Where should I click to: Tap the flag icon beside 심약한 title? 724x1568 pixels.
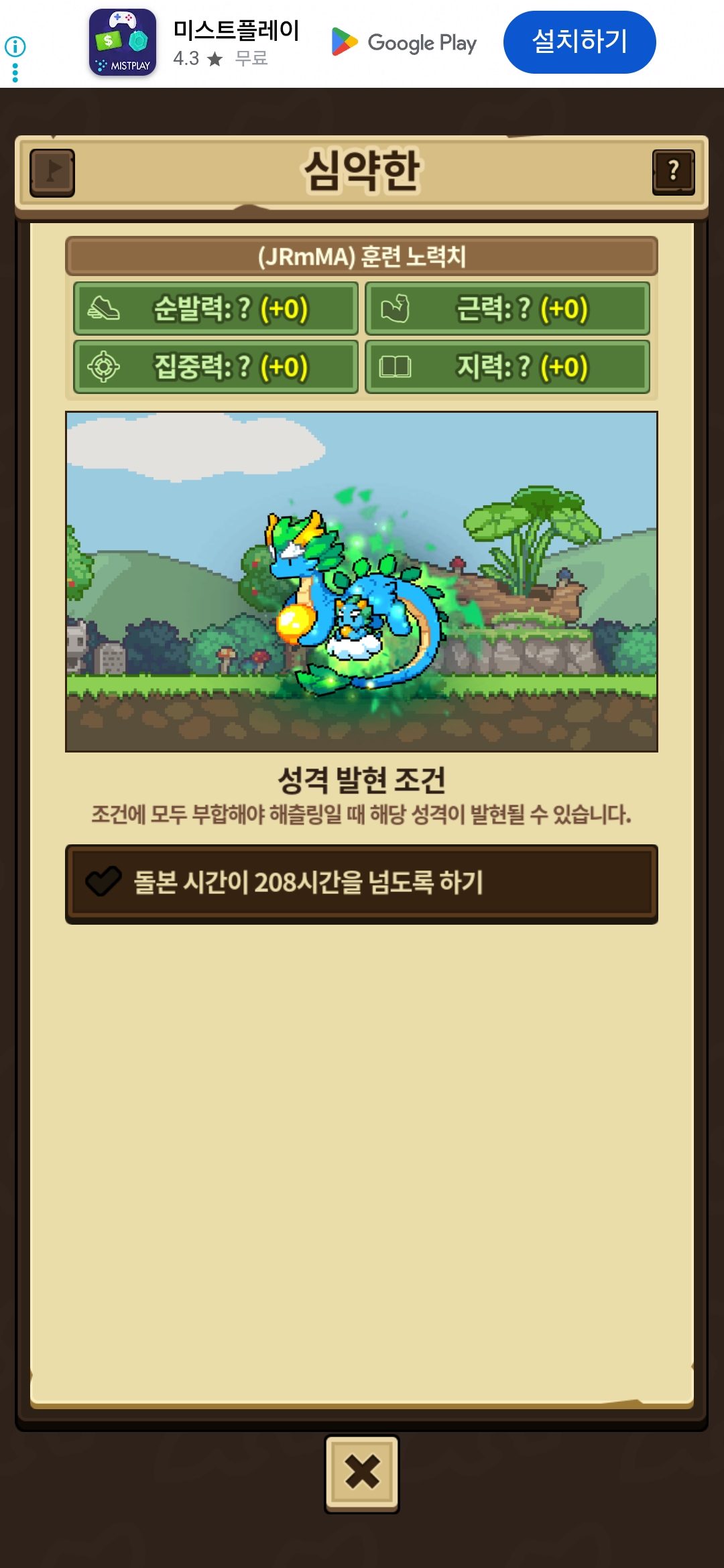[52, 172]
